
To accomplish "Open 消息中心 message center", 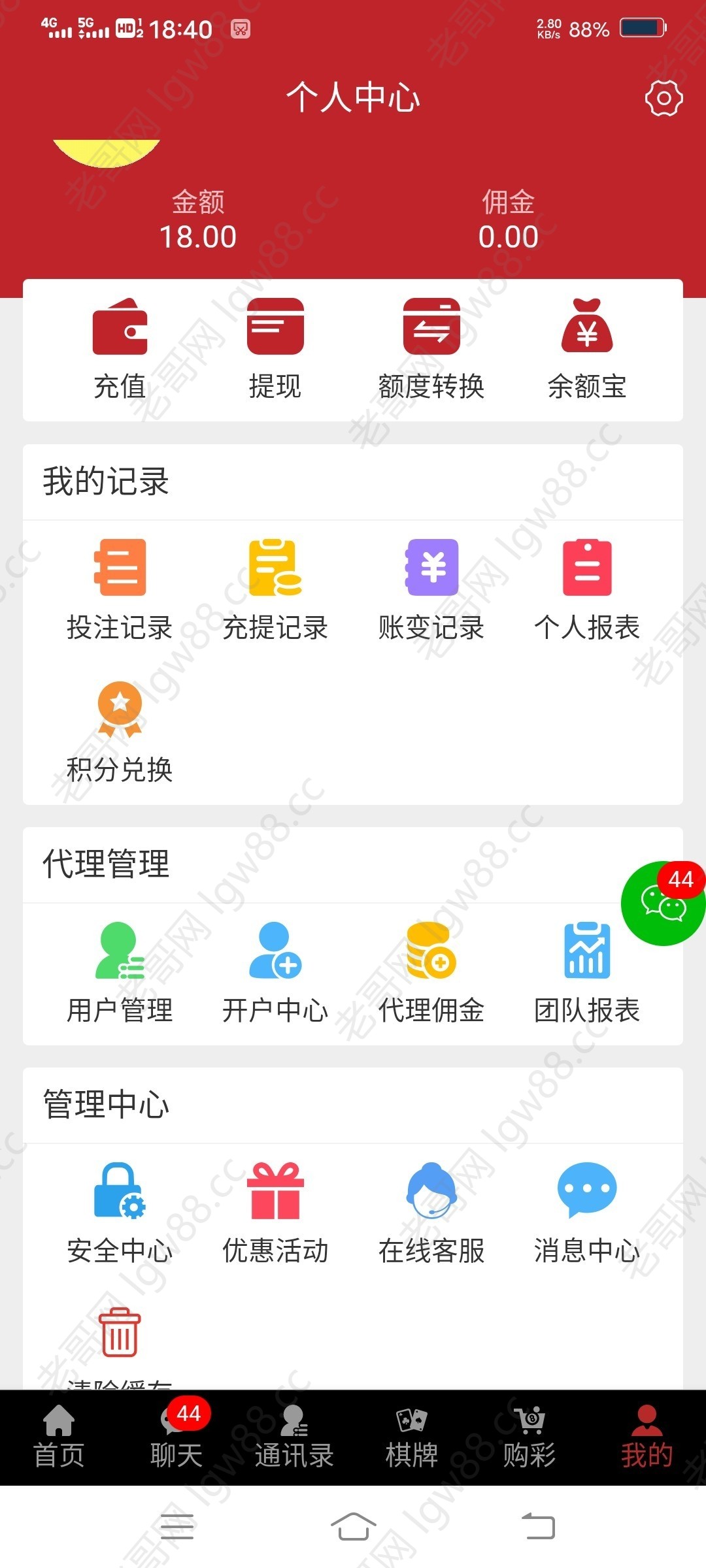I will click(x=586, y=1212).
